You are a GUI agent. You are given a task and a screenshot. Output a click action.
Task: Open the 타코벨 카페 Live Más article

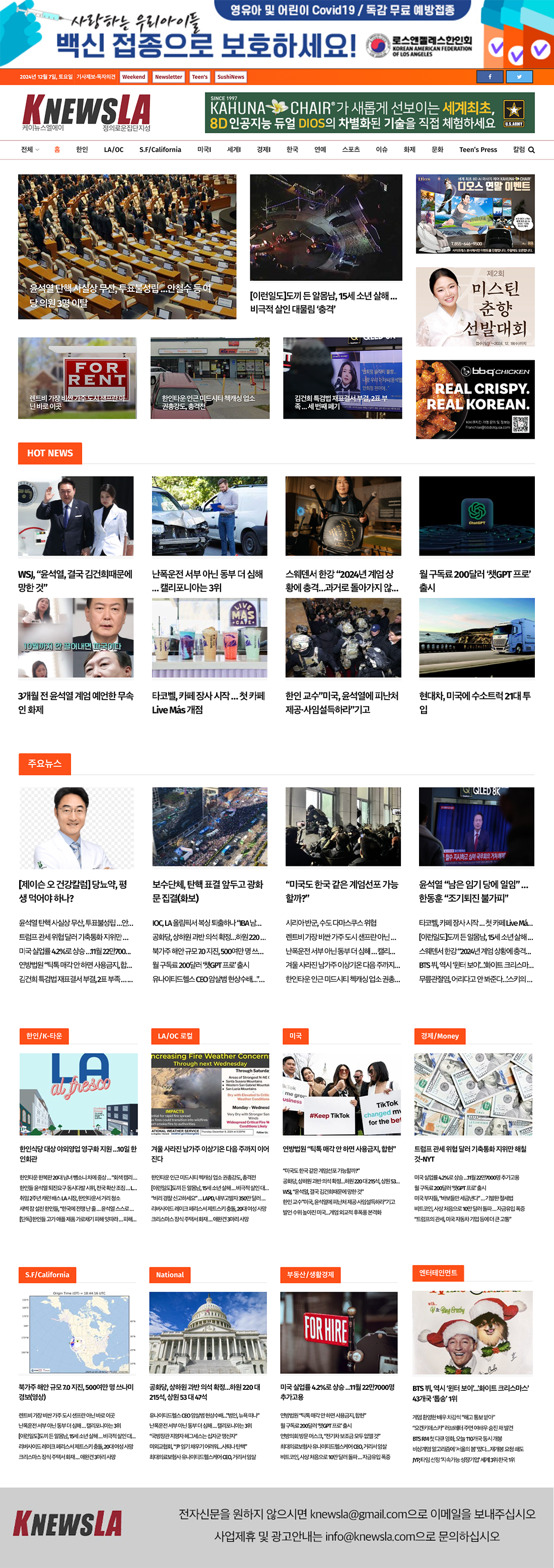[x=209, y=702]
